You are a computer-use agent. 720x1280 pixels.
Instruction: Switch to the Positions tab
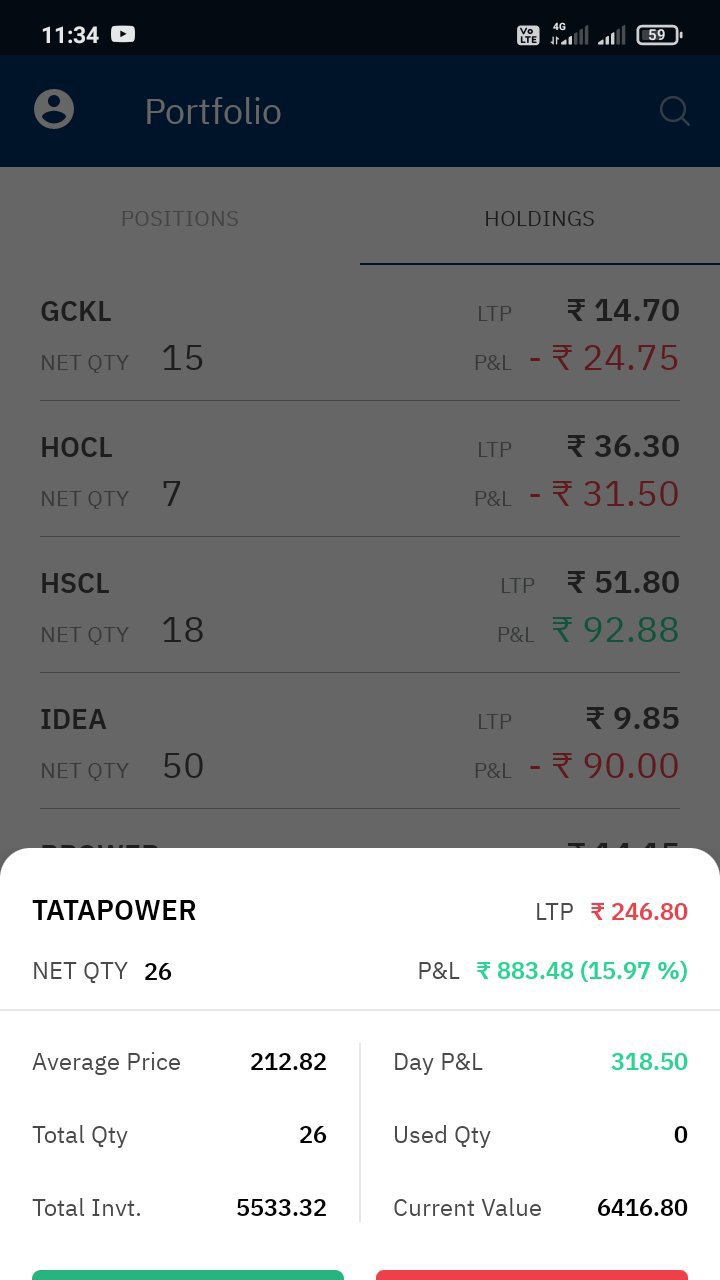[180, 219]
